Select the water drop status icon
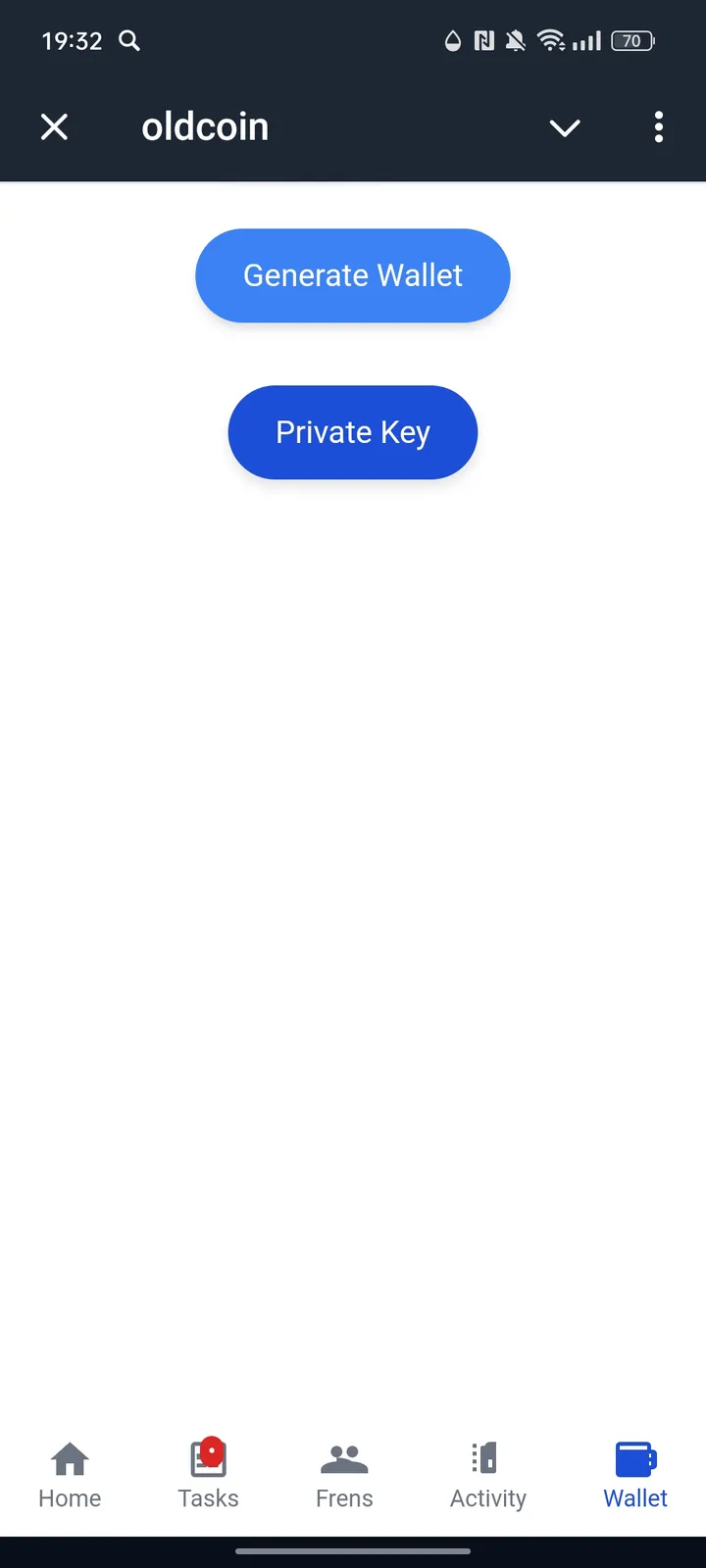 (452, 41)
